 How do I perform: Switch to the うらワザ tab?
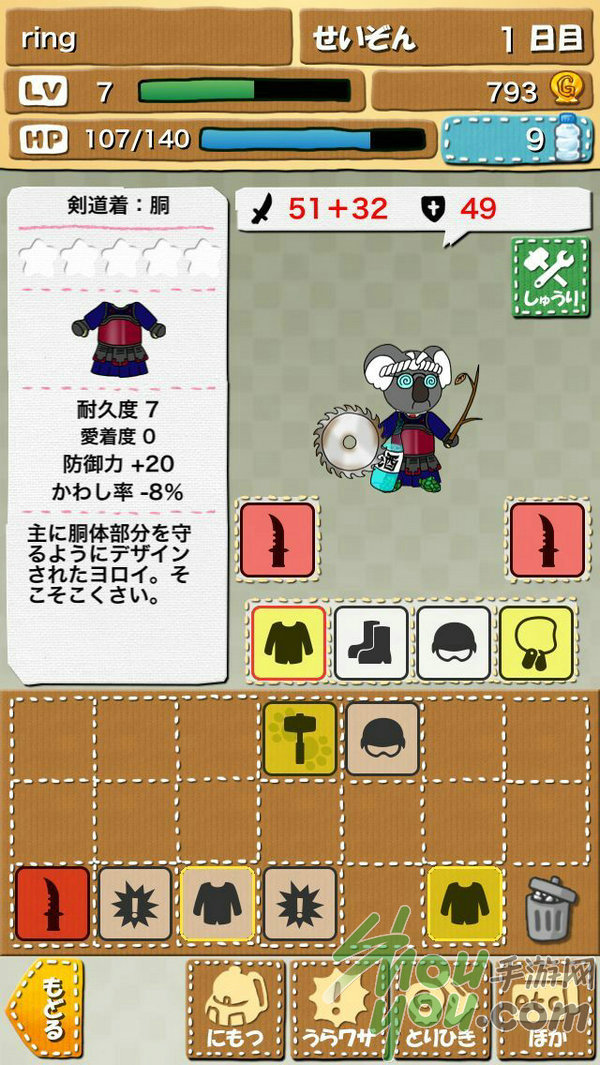(338, 1012)
